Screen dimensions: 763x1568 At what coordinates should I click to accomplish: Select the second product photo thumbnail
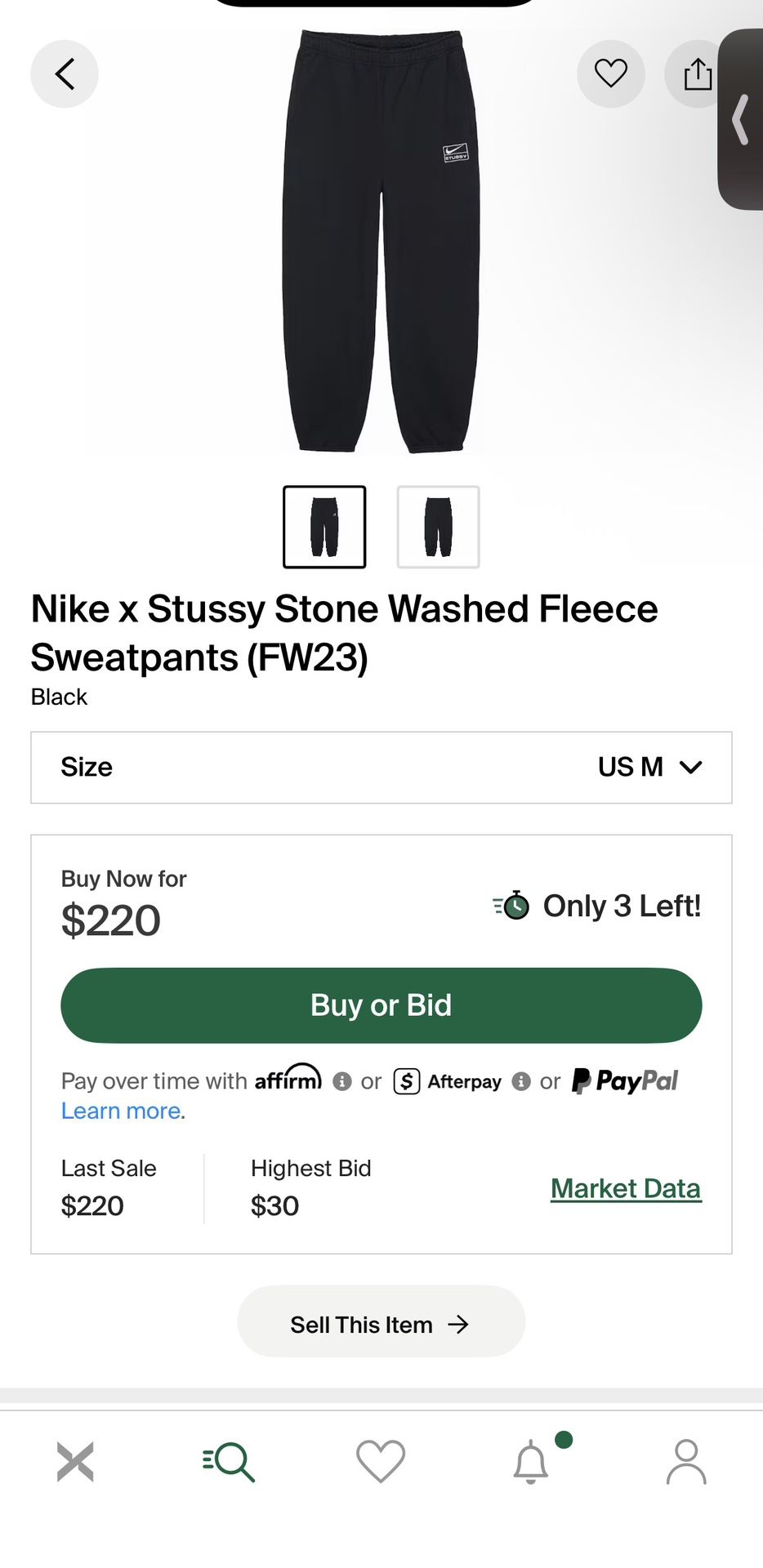[438, 527]
